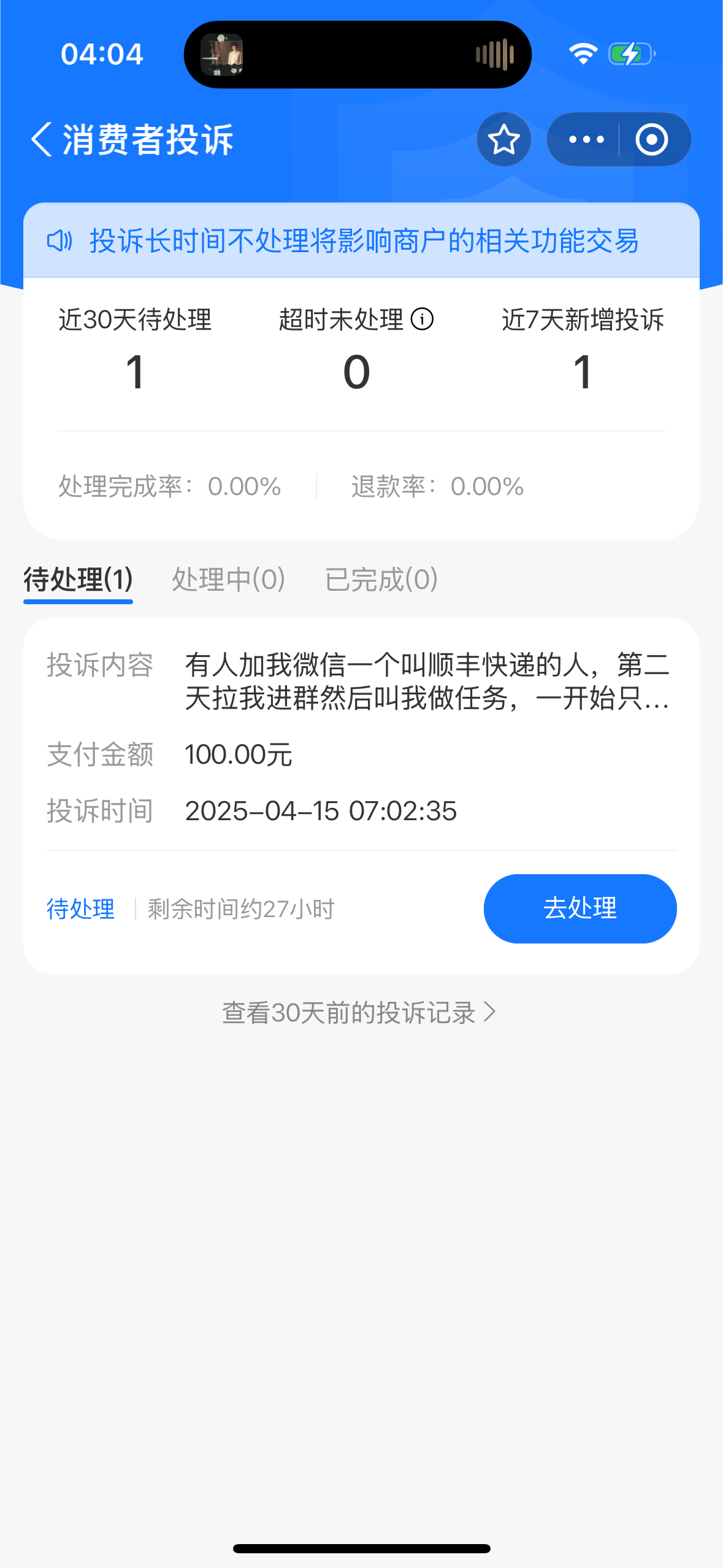Select the 待处理(1) tab
This screenshot has width=723, height=1568.
pos(78,579)
